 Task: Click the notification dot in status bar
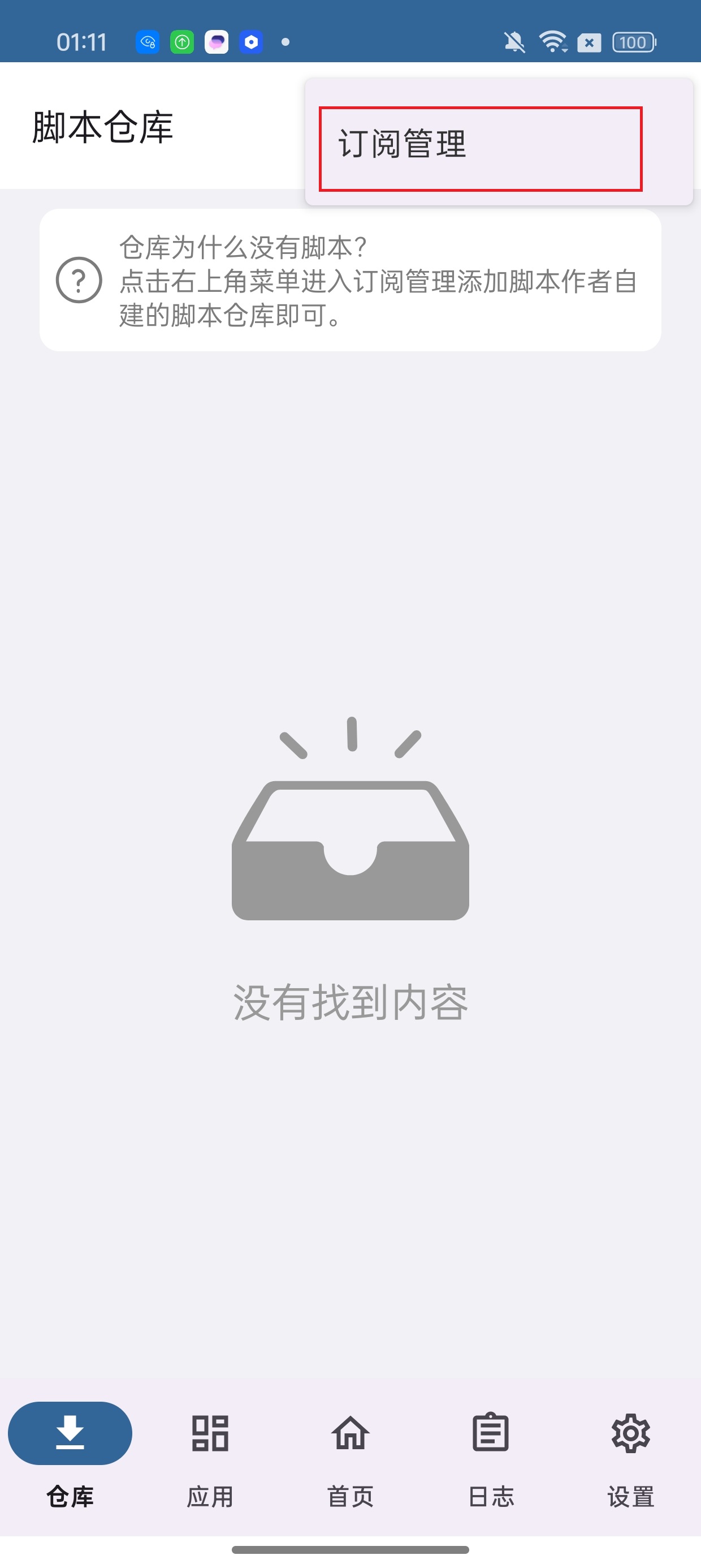284,42
